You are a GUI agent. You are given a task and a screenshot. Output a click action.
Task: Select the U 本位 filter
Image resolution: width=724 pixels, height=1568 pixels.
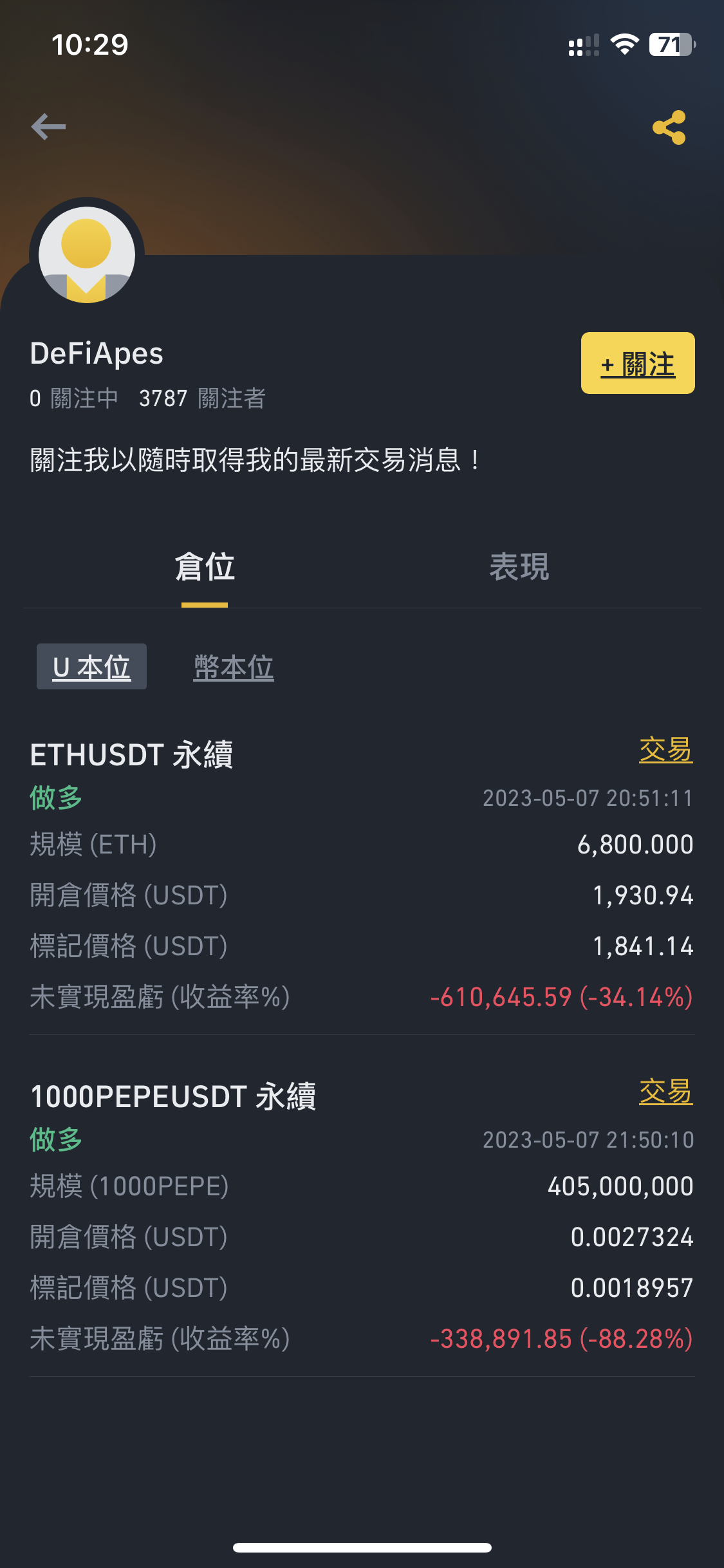[91, 667]
